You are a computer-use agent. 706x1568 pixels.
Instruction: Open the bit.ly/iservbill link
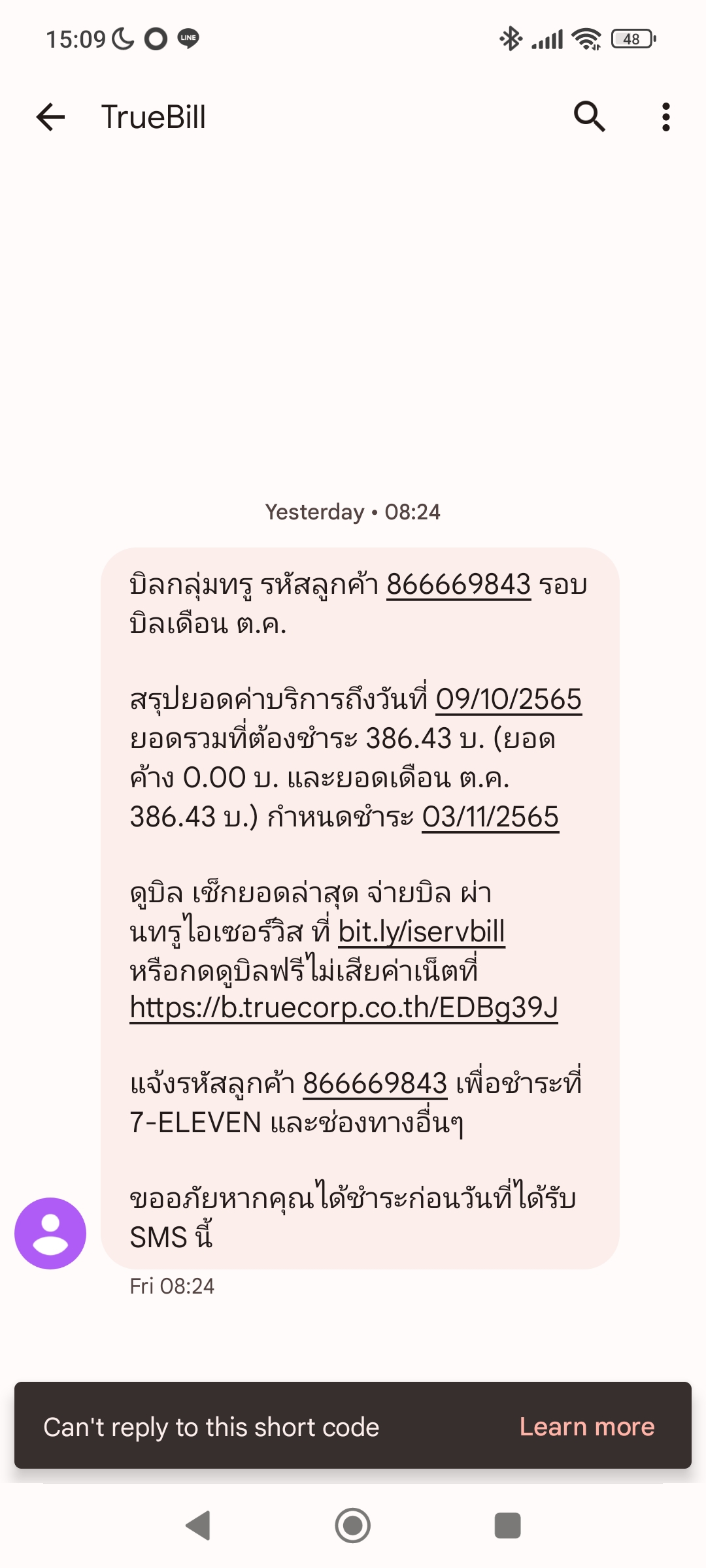coord(421,932)
